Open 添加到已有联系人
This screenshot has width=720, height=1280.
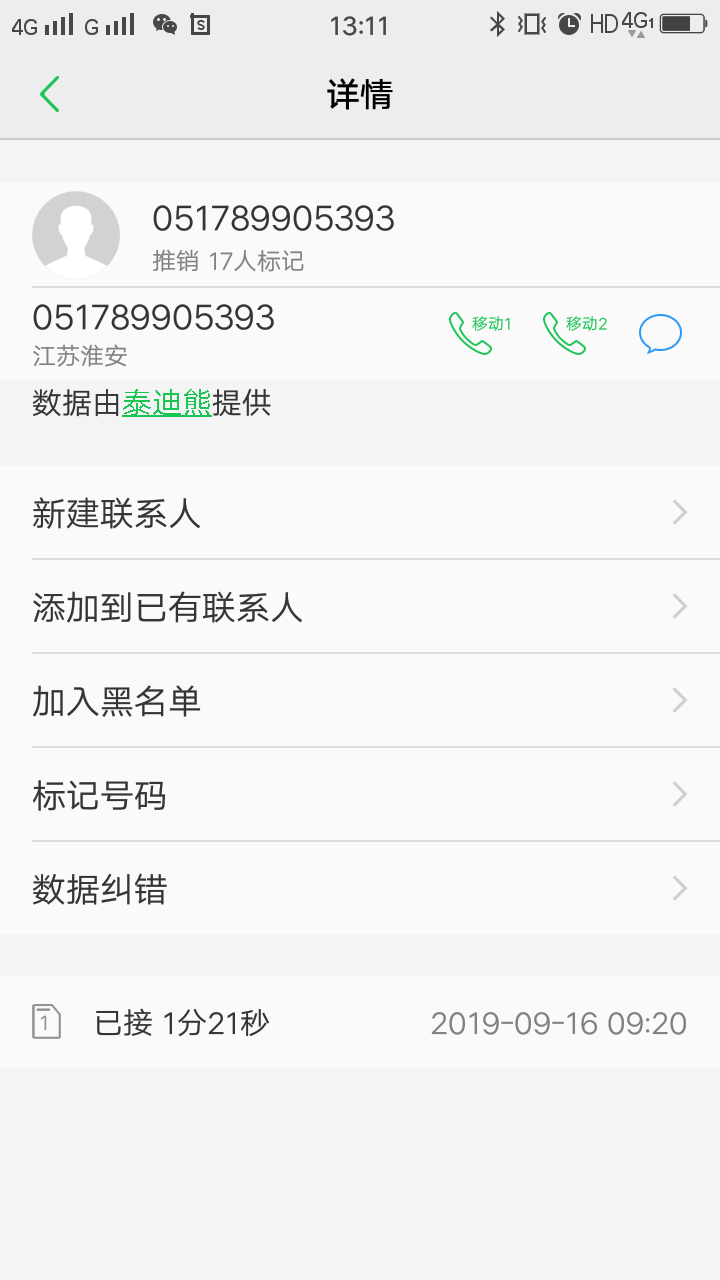point(360,607)
